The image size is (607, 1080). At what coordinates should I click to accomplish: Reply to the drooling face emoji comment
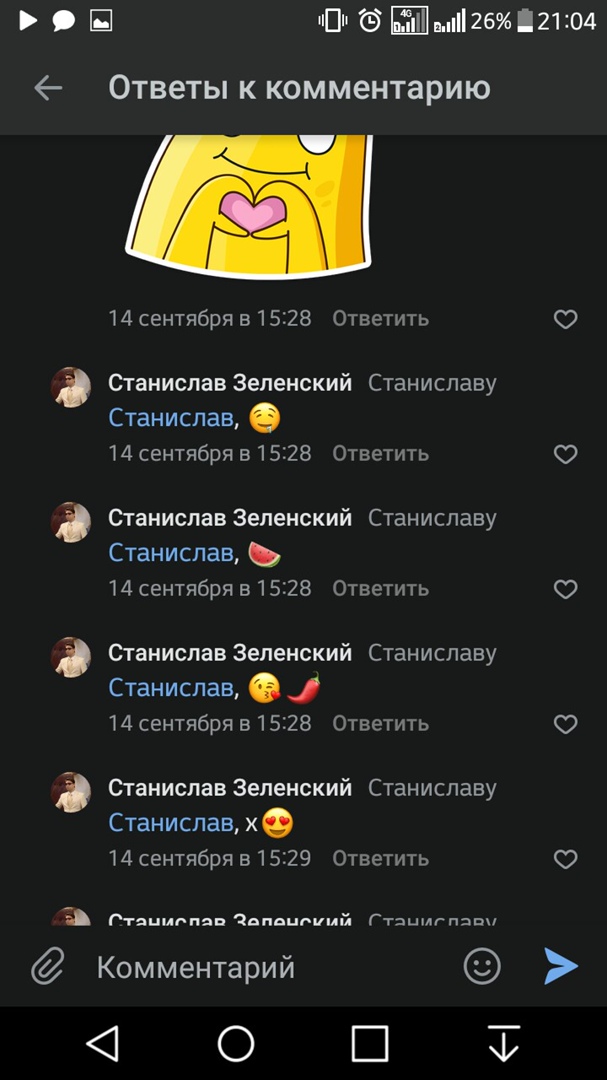click(x=380, y=453)
